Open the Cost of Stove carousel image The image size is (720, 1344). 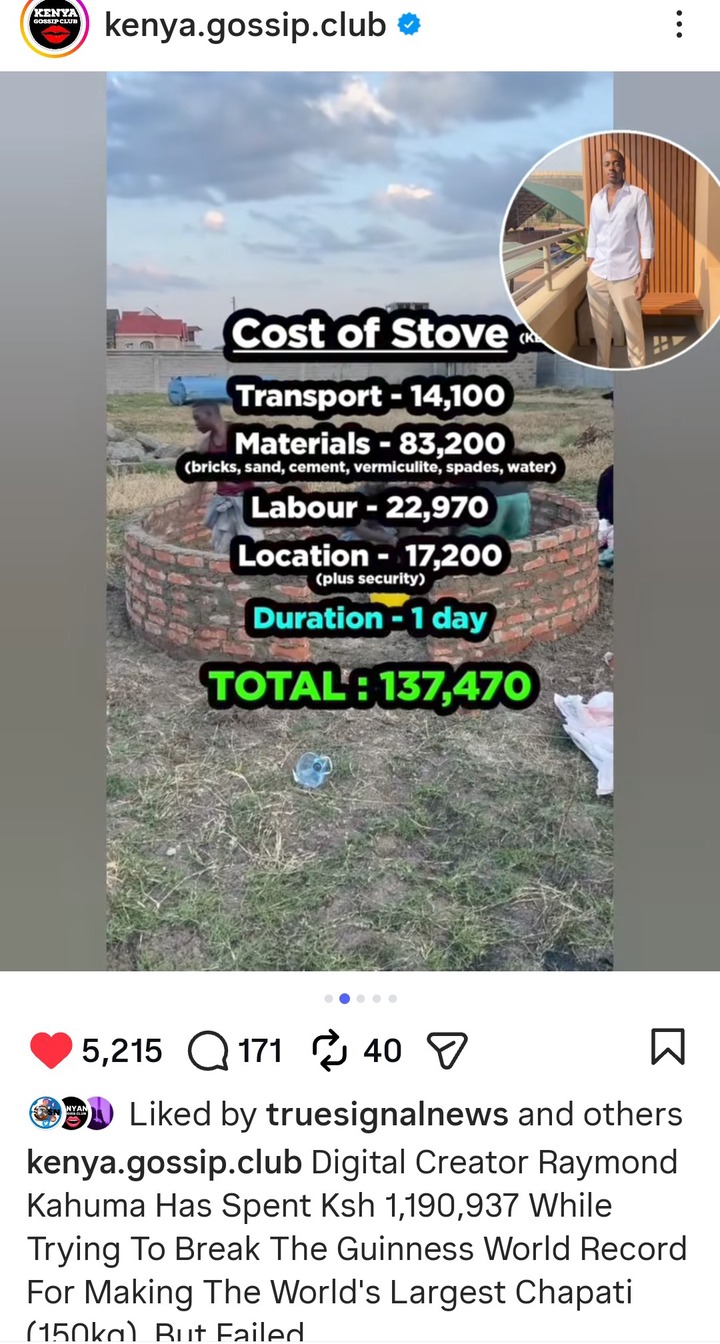(x=360, y=520)
